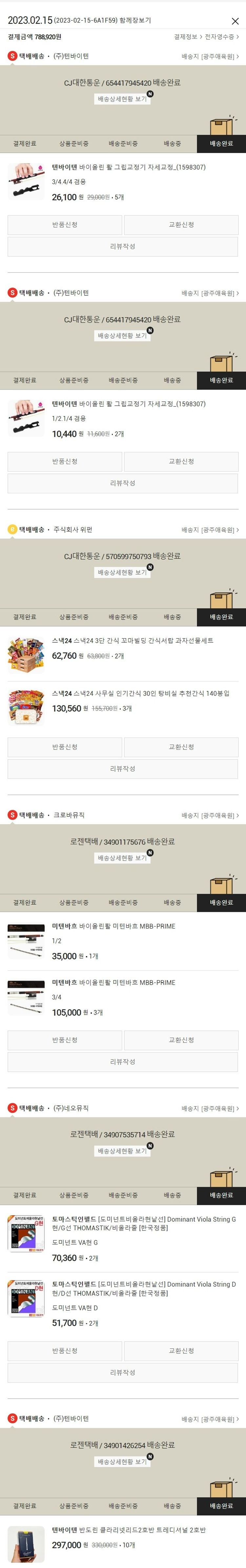This screenshot has width=246, height=1568.
Task: Check 배송지 for the 크로바뮤직 shipment
Action: (x=210, y=816)
